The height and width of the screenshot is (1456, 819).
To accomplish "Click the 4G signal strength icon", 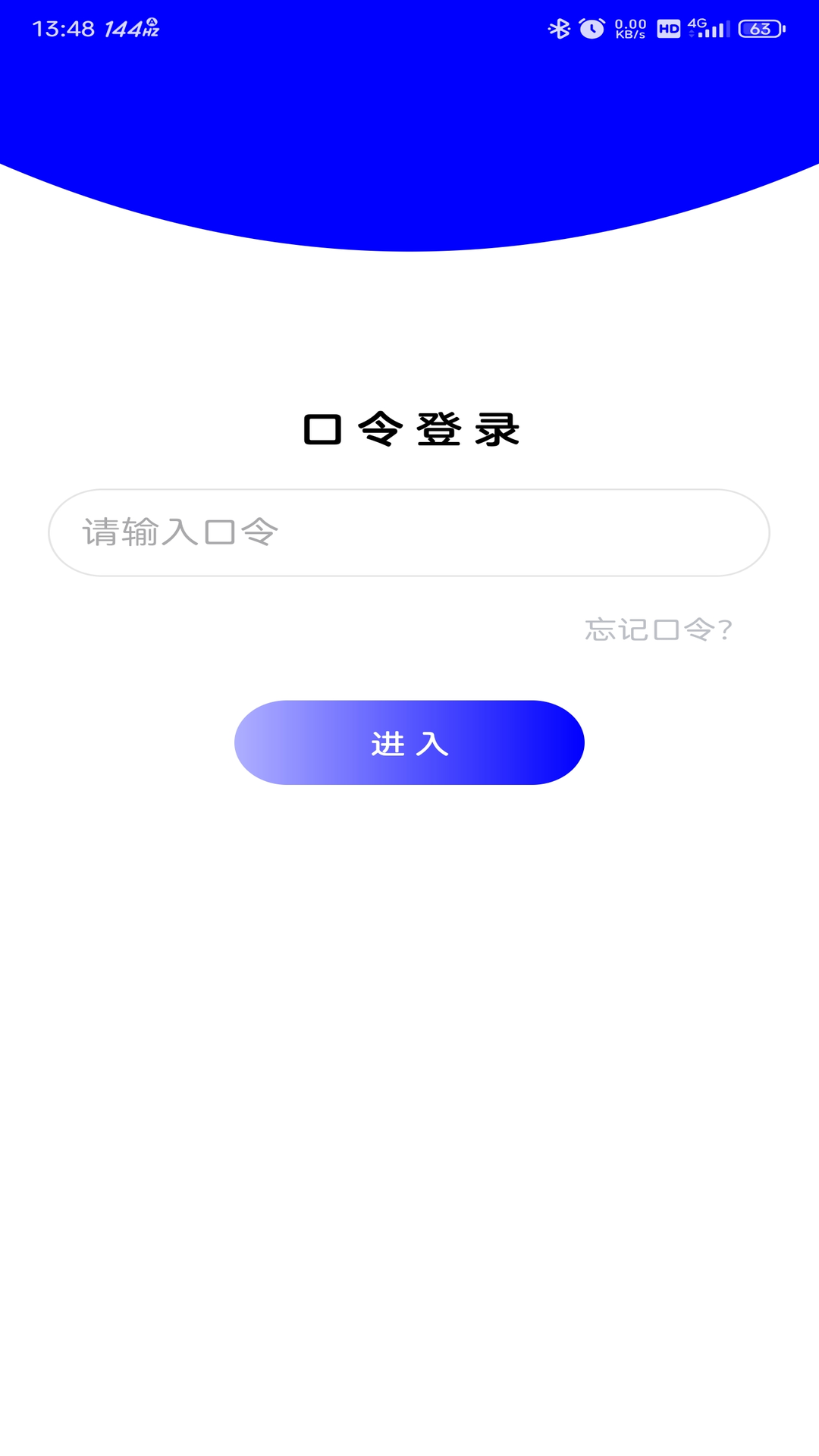I will click(711, 28).
